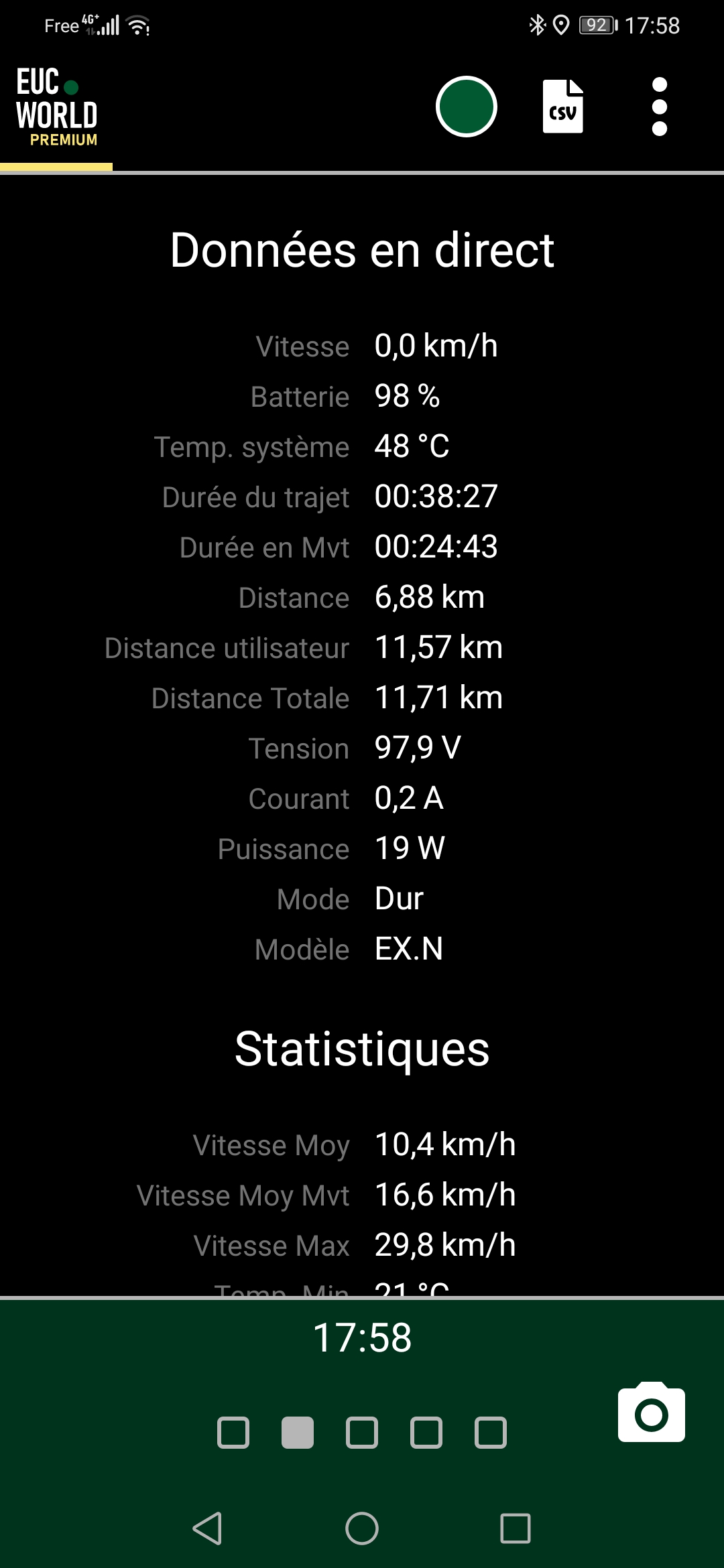Switch to the first page indicator
Image resolution: width=724 pixels, height=1568 pixels.
[233, 1433]
